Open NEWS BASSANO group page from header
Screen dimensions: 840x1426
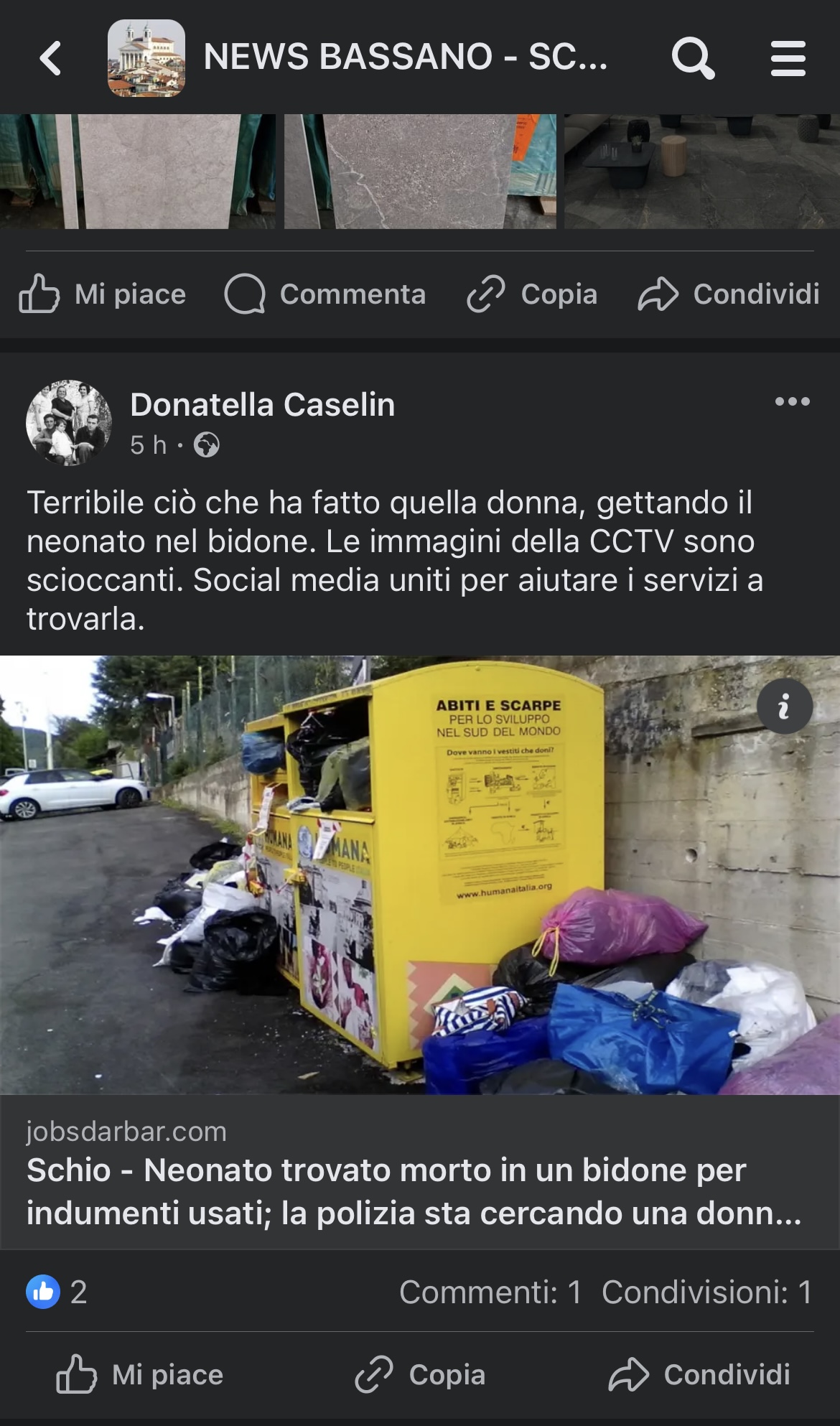point(405,57)
